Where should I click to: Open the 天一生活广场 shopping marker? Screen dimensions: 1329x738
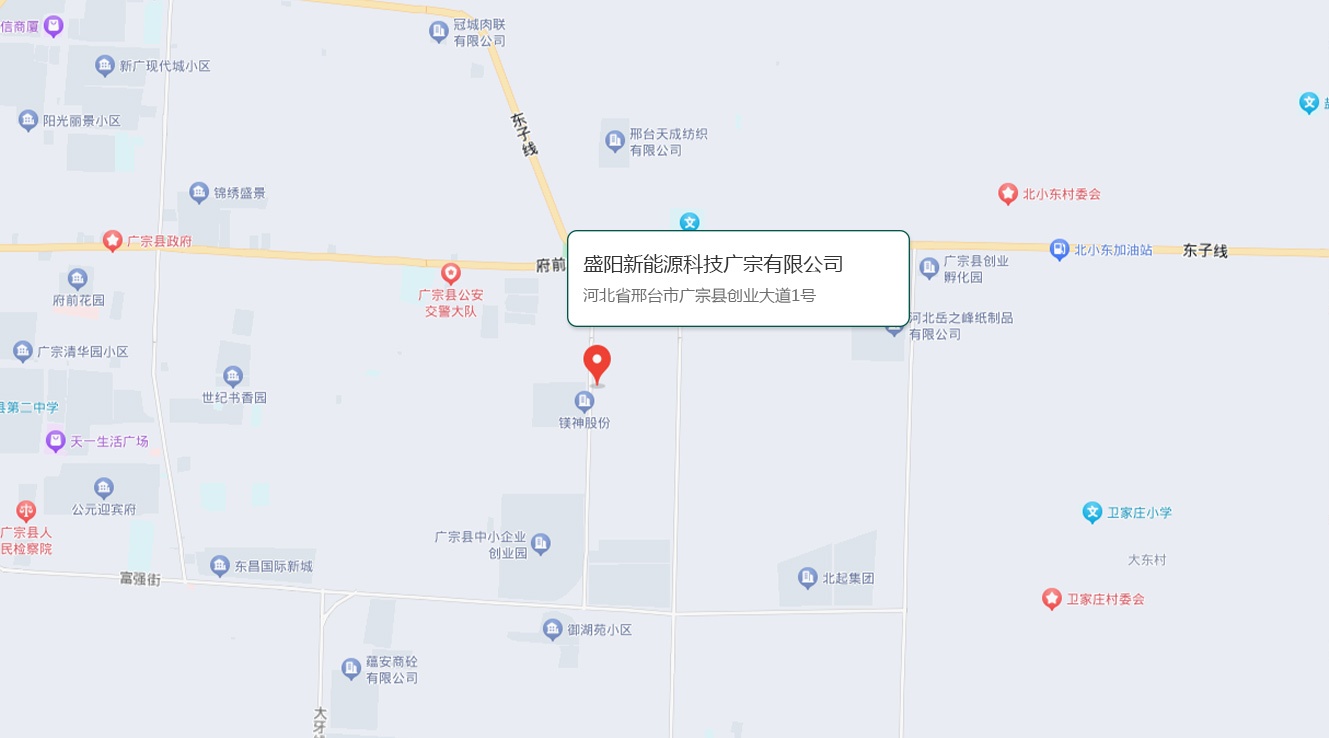coord(56,441)
